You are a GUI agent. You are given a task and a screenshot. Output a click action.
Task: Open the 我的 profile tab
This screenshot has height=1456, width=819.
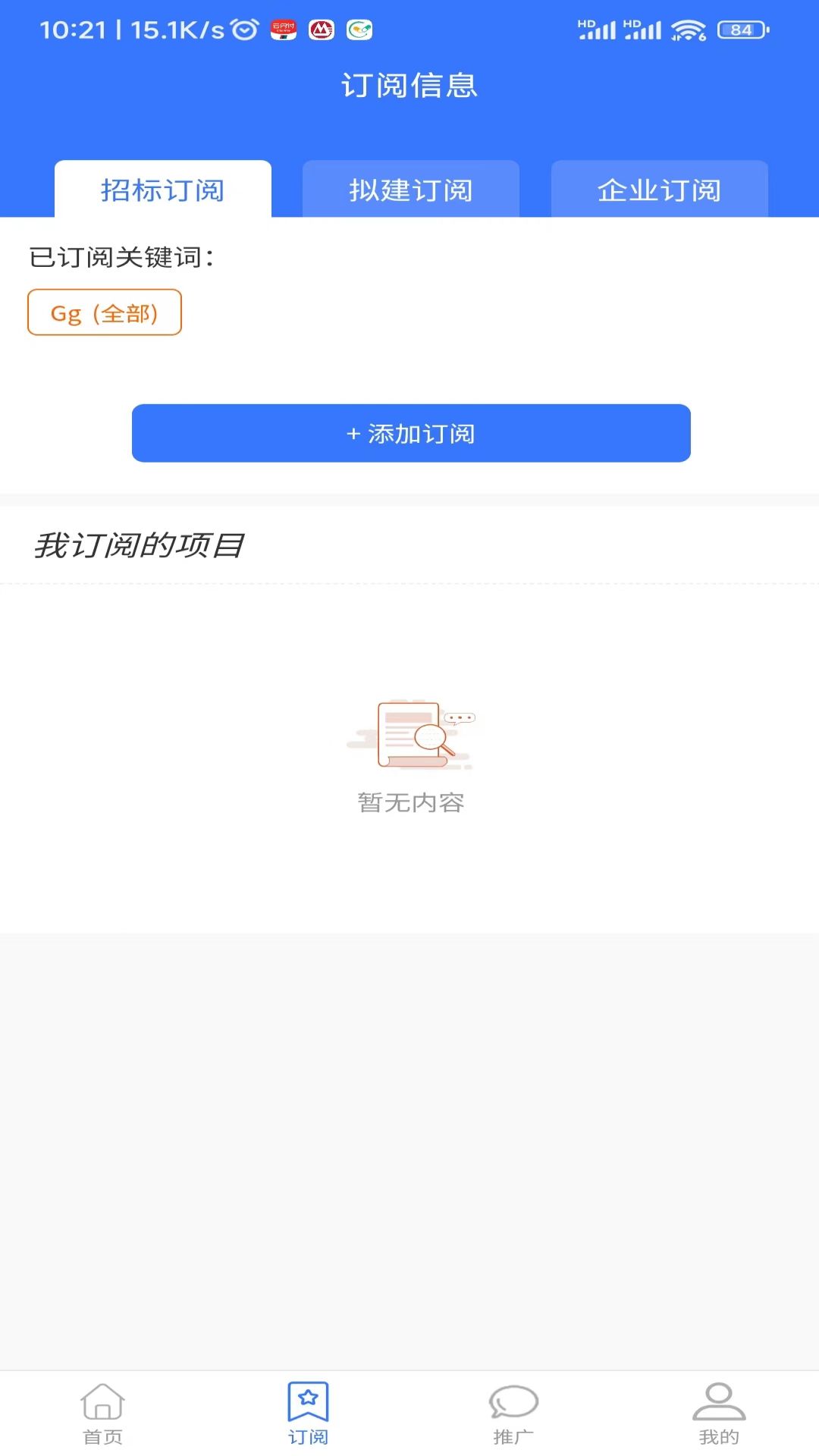click(719, 1413)
